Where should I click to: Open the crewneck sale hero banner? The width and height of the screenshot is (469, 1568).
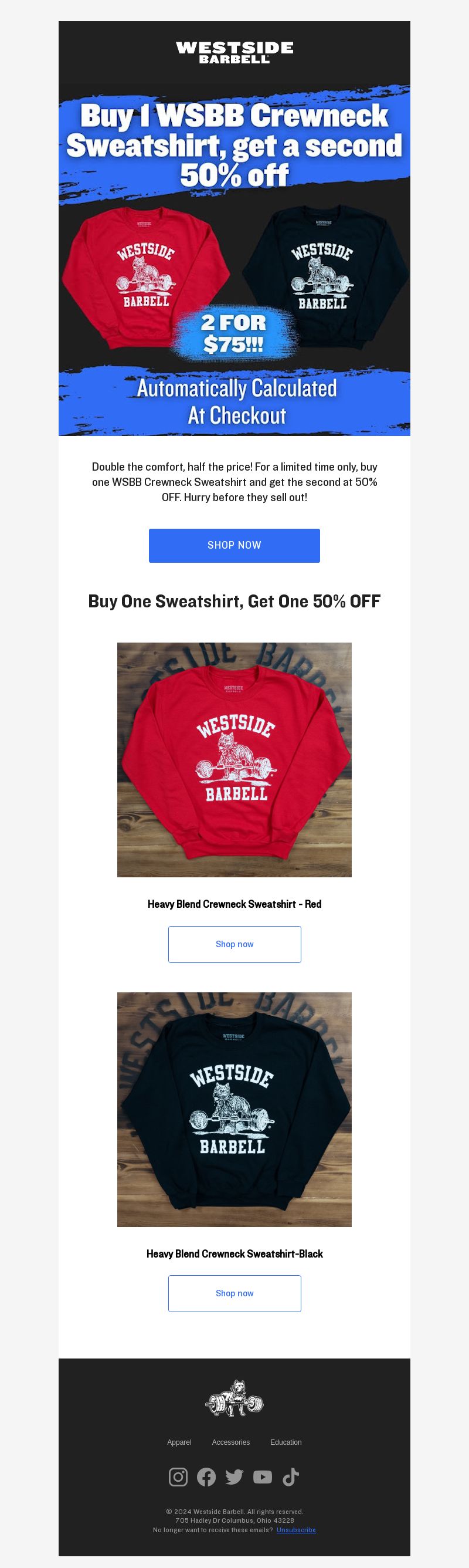click(x=234, y=259)
